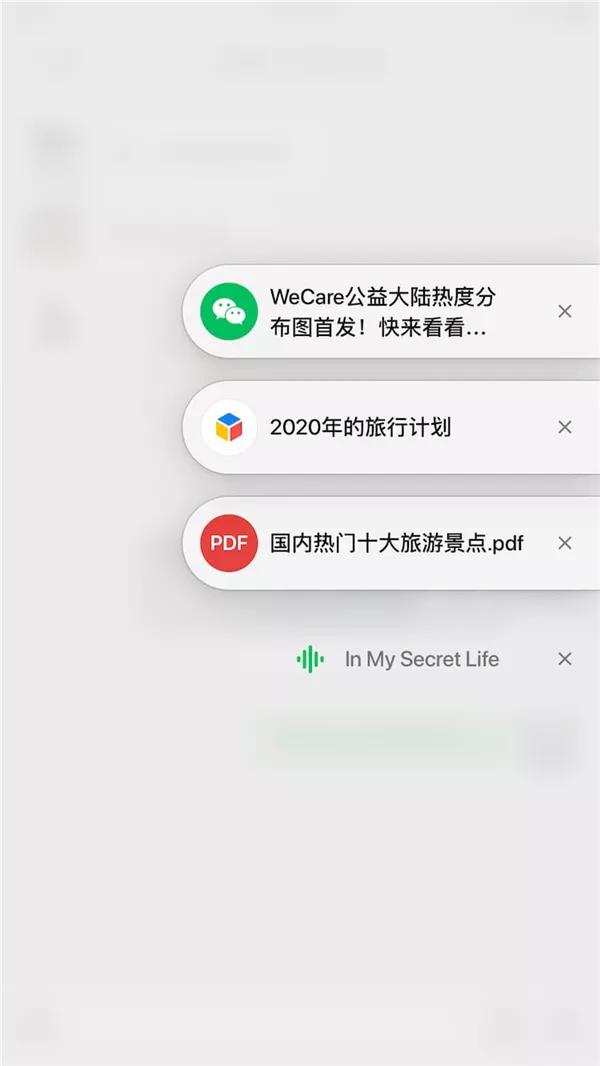
Task: Remove the 国内热门十大旅游景点.pdf floating item
Action: point(565,543)
